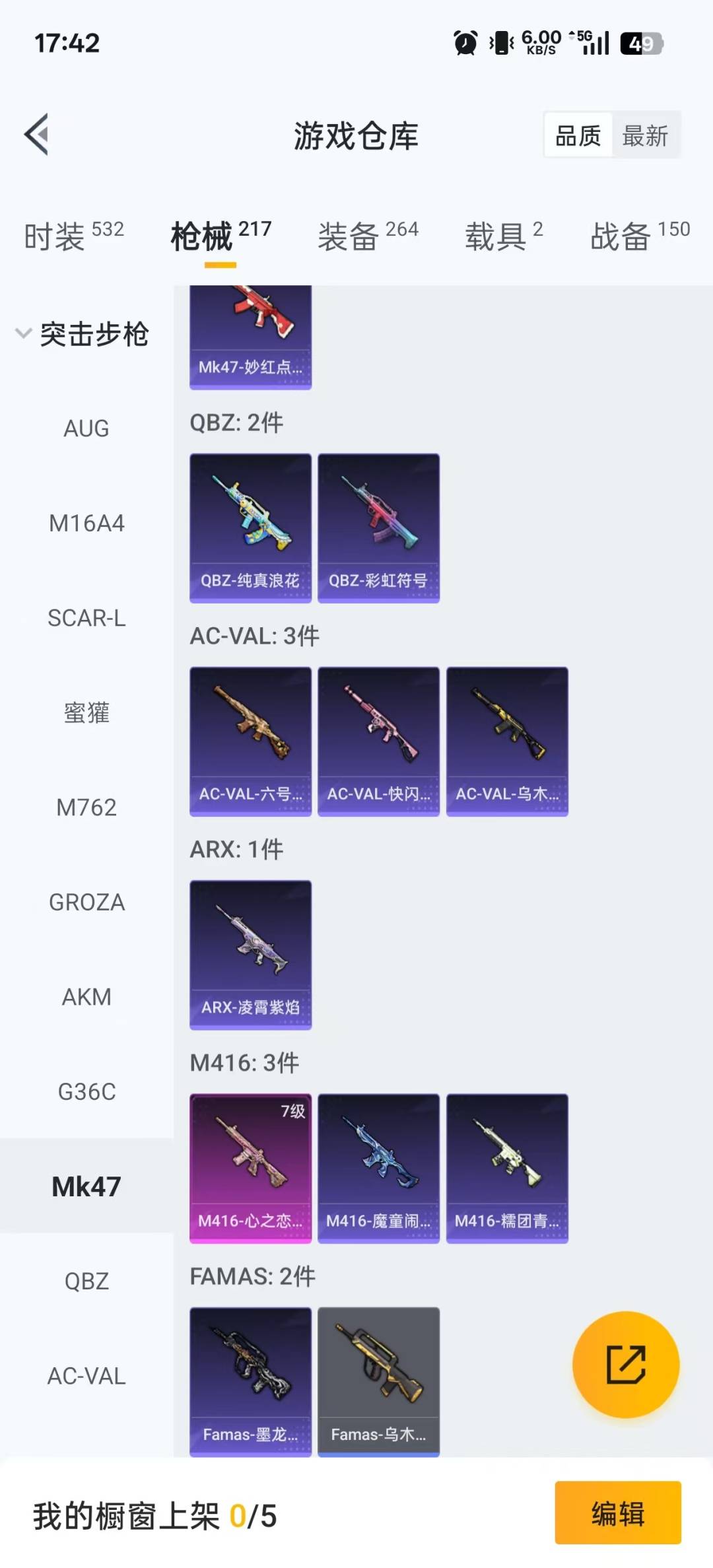The width and height of the screenshot is (713, 1568).
Task: Jump to the GROZA section
Action: [86, 902]
